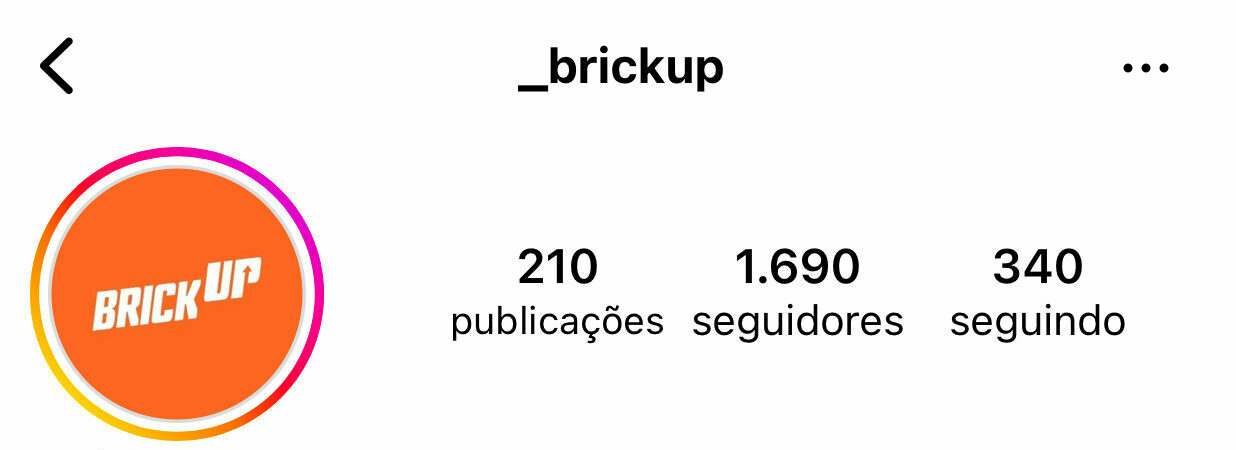Open the 340 seguindo list

[1037, 292]
